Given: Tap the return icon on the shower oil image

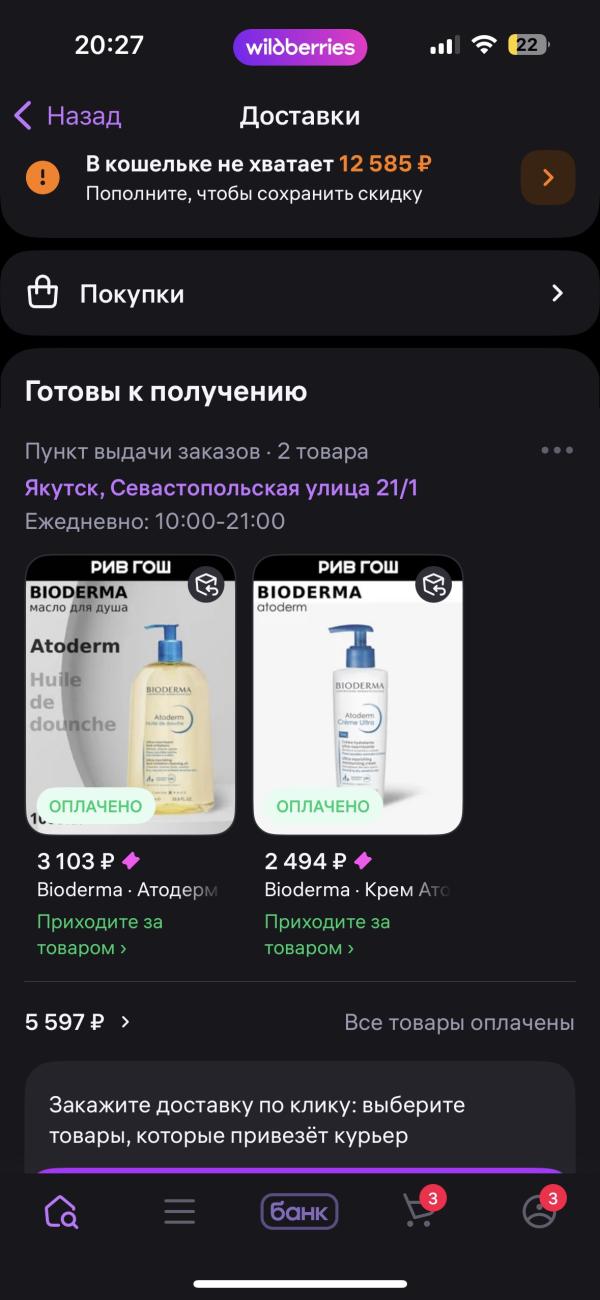Looking at the screenshot, I should coord(206,584).
